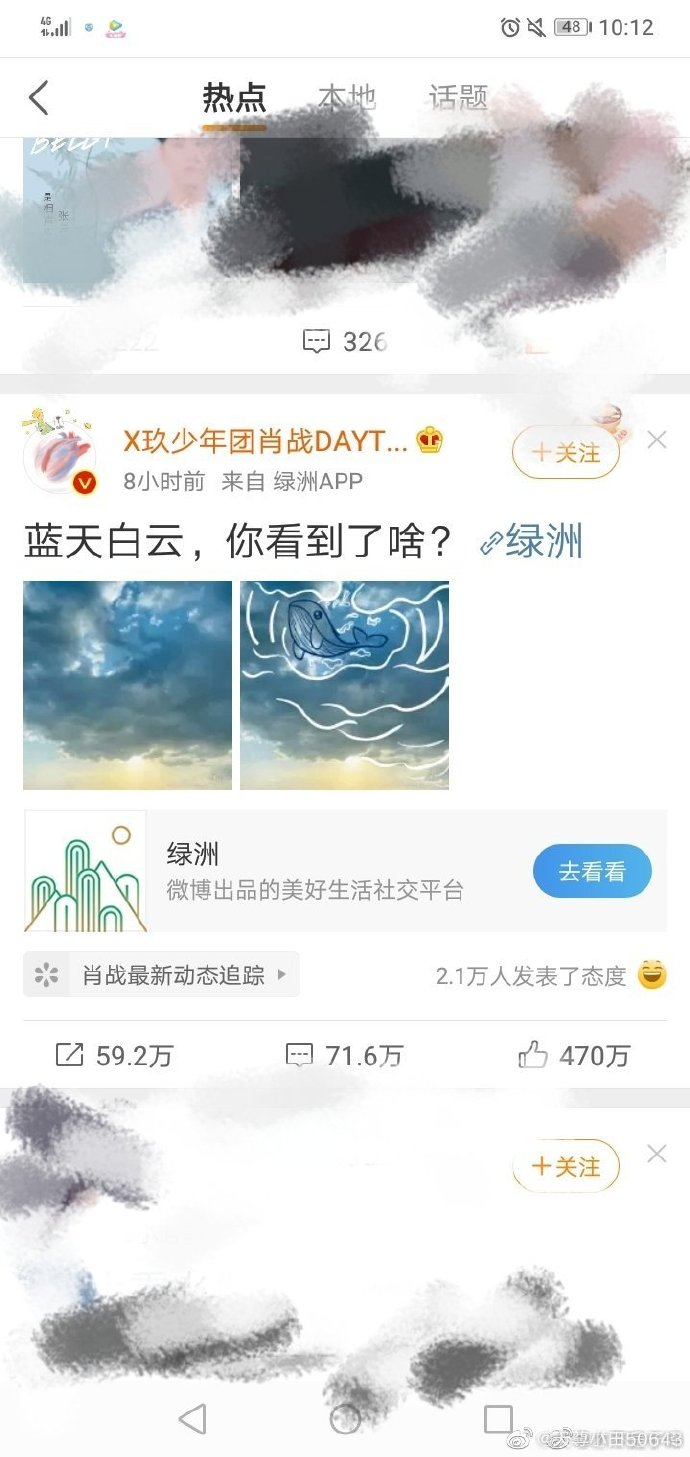
Task: Dismiss the bottom post
Action: [x=656, y=1154]
